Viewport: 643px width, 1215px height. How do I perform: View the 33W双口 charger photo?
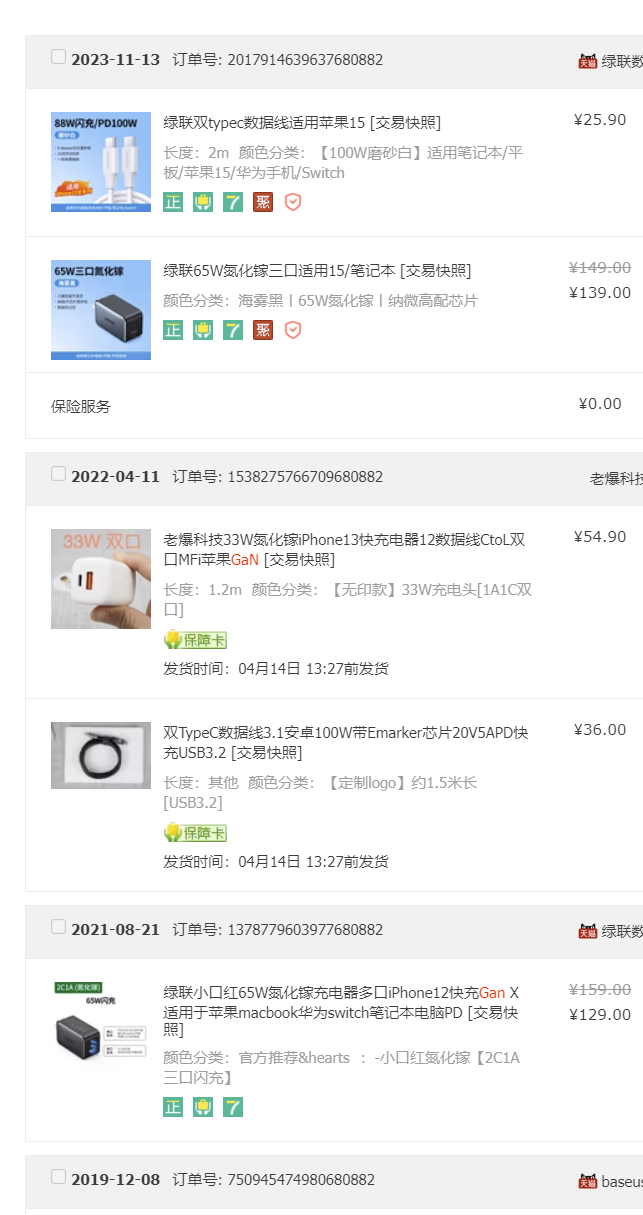101,579
